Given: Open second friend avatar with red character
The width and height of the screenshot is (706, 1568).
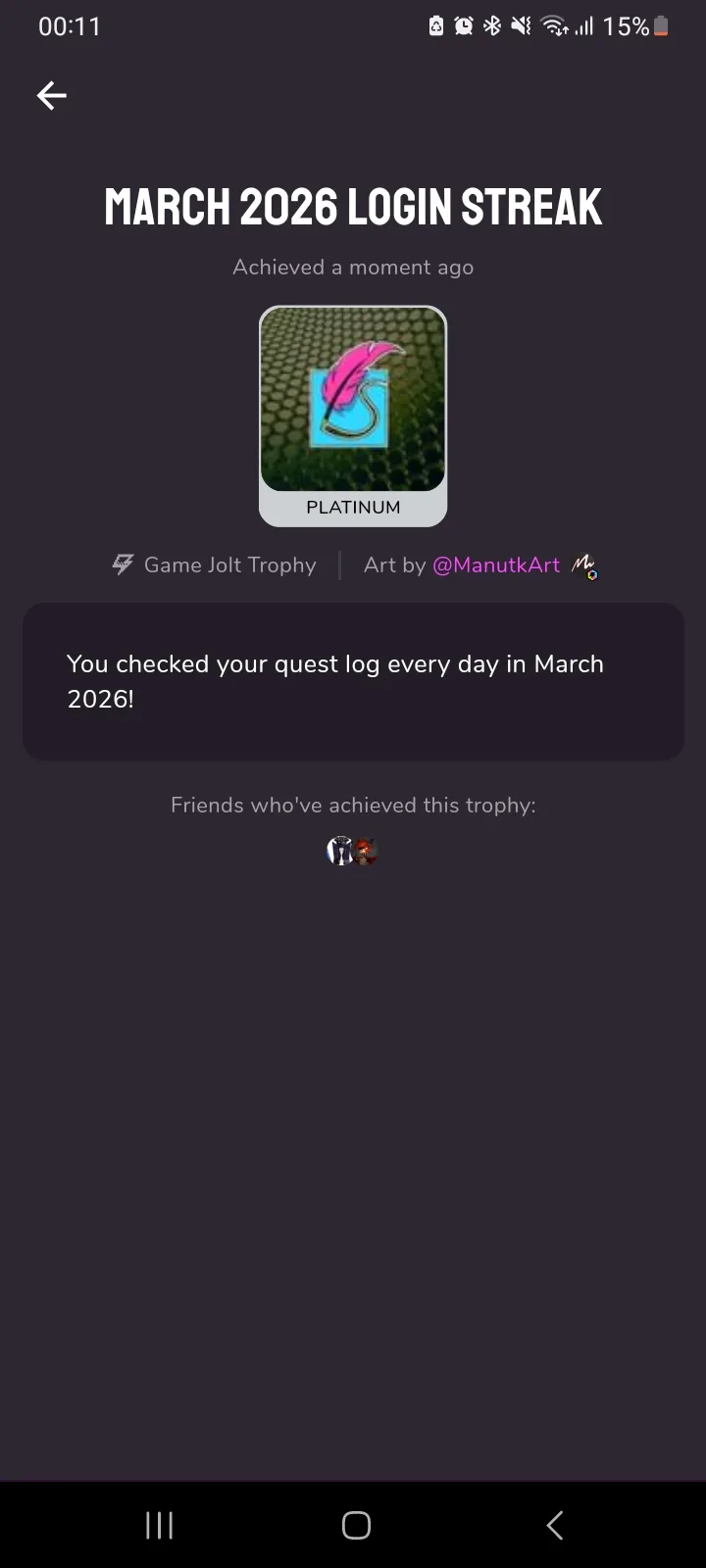Looking at the screenshot, I should click(368, 852).
